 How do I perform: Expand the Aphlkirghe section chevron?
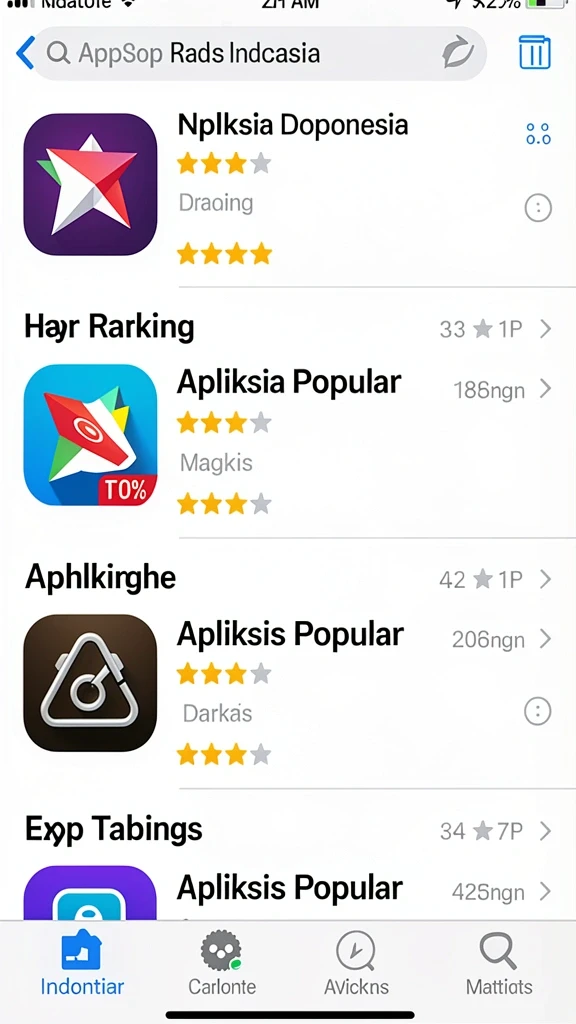tap(546, 579)
